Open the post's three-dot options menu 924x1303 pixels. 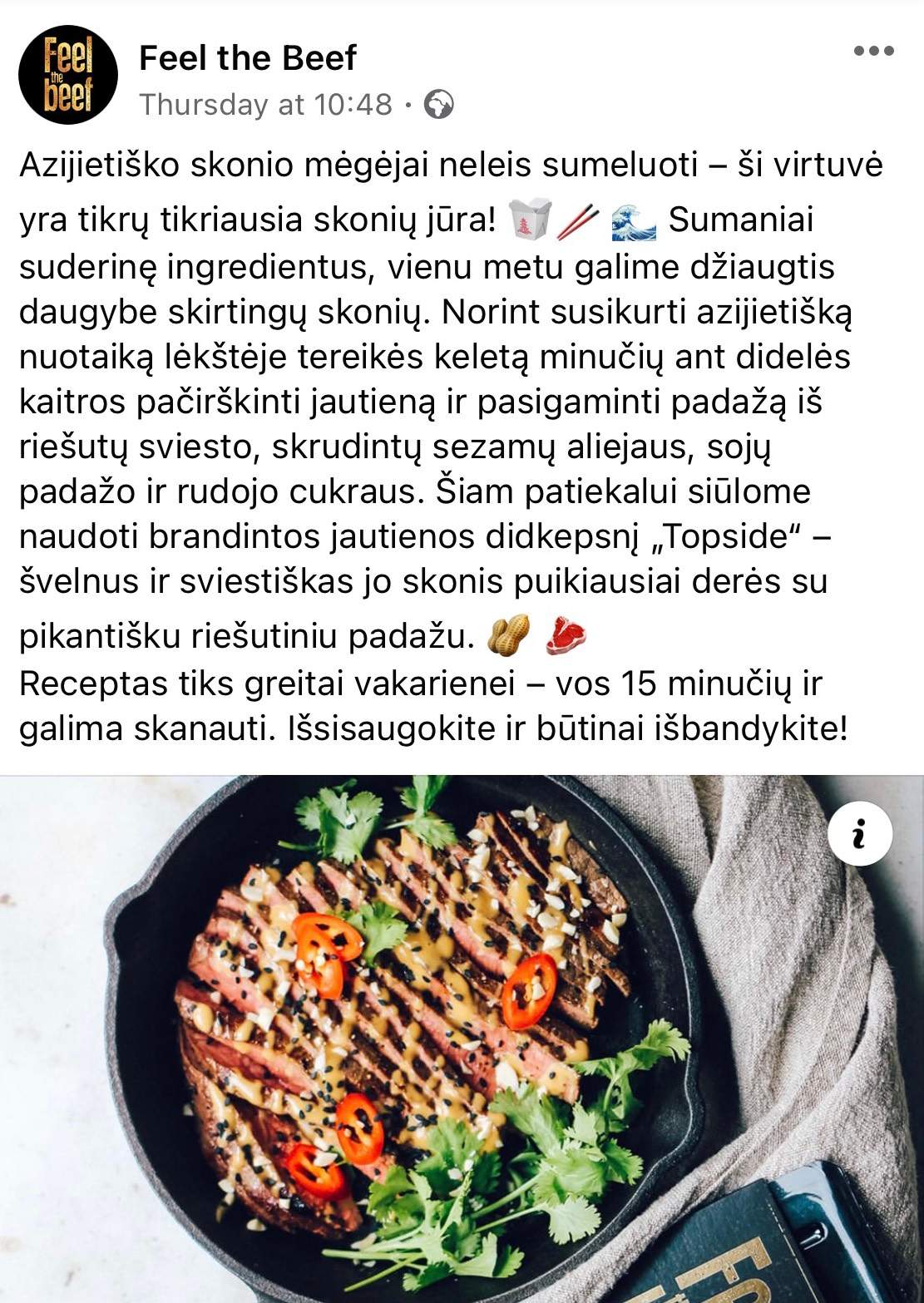(873, 52)
